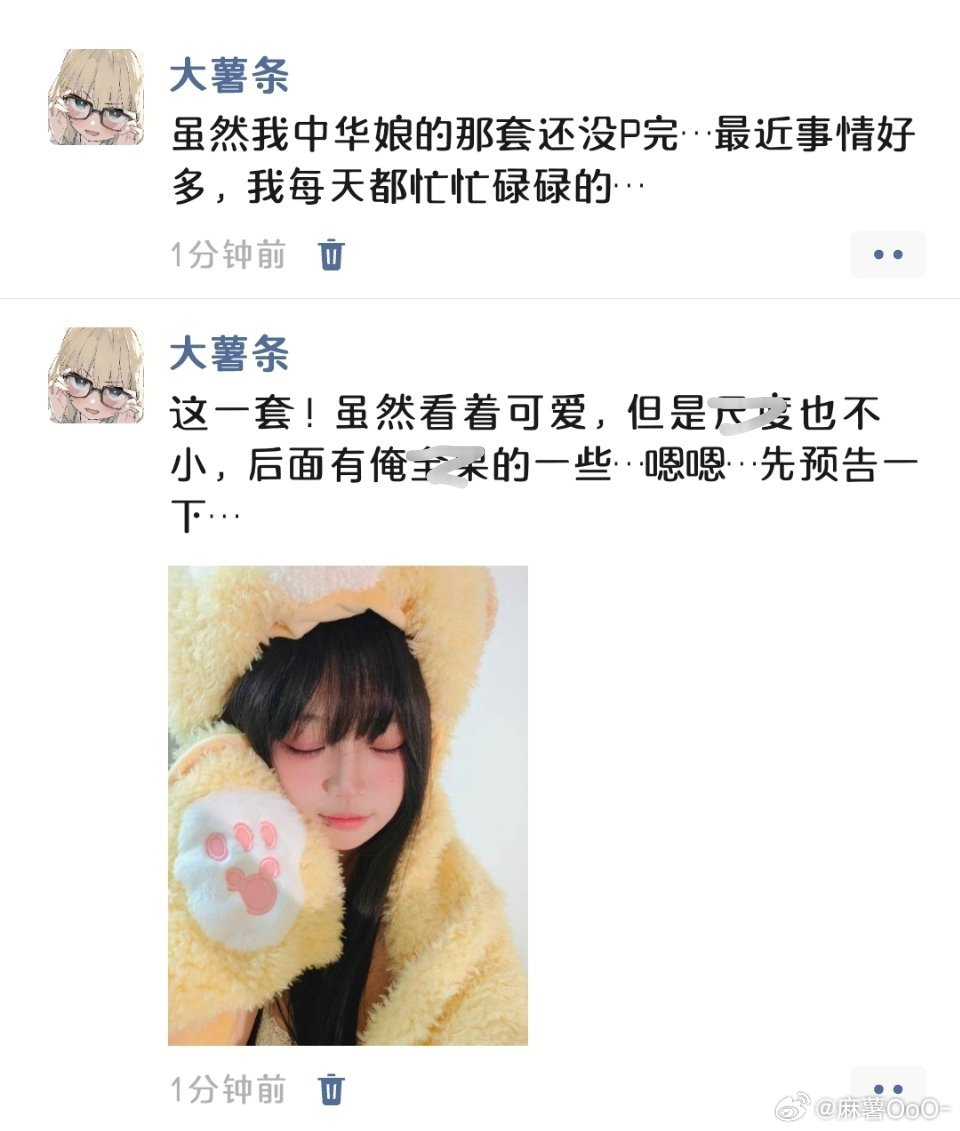Delete the post about 中华娘 with trash icon
Screen dimensions: 960x1131
[x=331, y=254]
